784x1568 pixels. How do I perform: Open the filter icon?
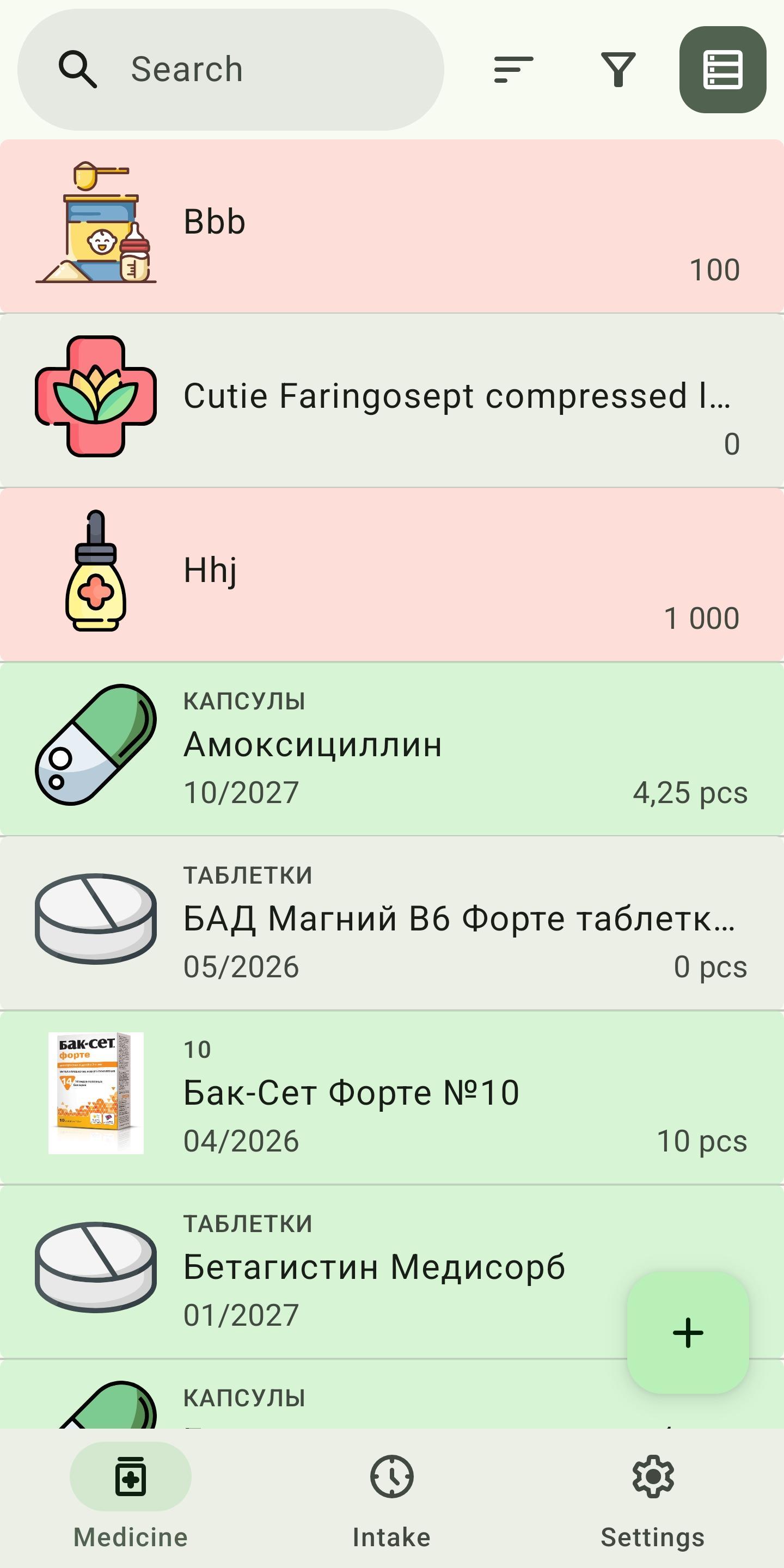618,69
